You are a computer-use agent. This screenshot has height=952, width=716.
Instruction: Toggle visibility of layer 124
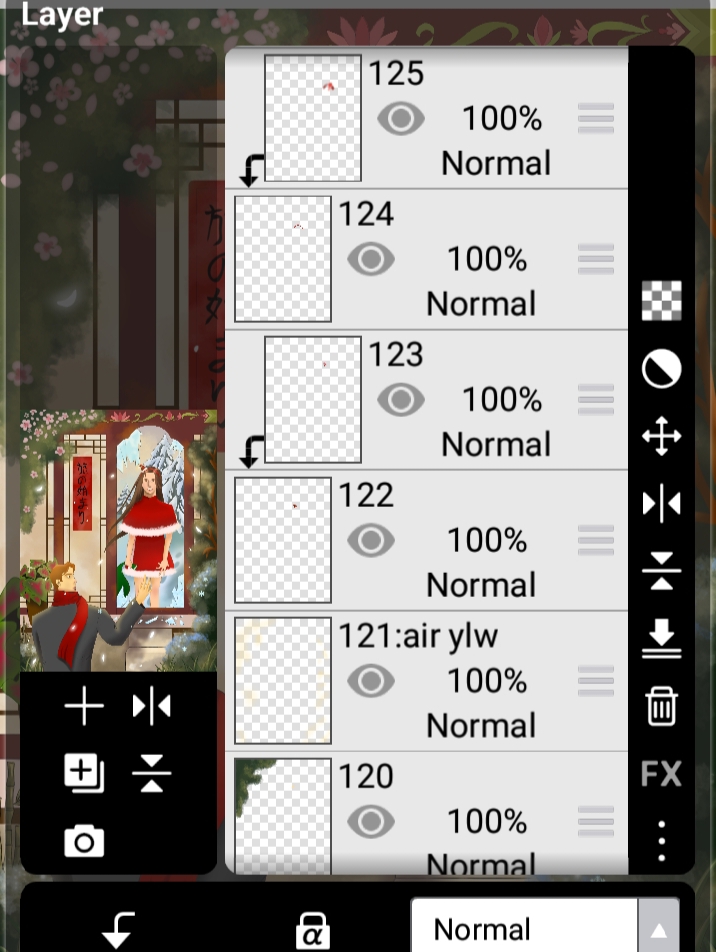point(370,260)
